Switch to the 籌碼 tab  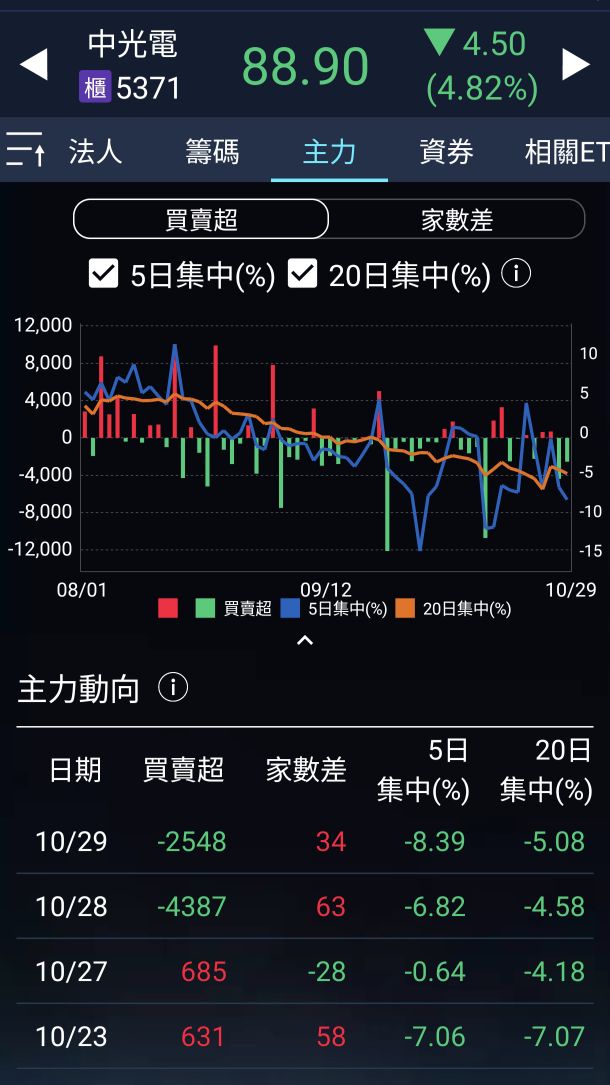pyautogui.click(x=212, y=152)
